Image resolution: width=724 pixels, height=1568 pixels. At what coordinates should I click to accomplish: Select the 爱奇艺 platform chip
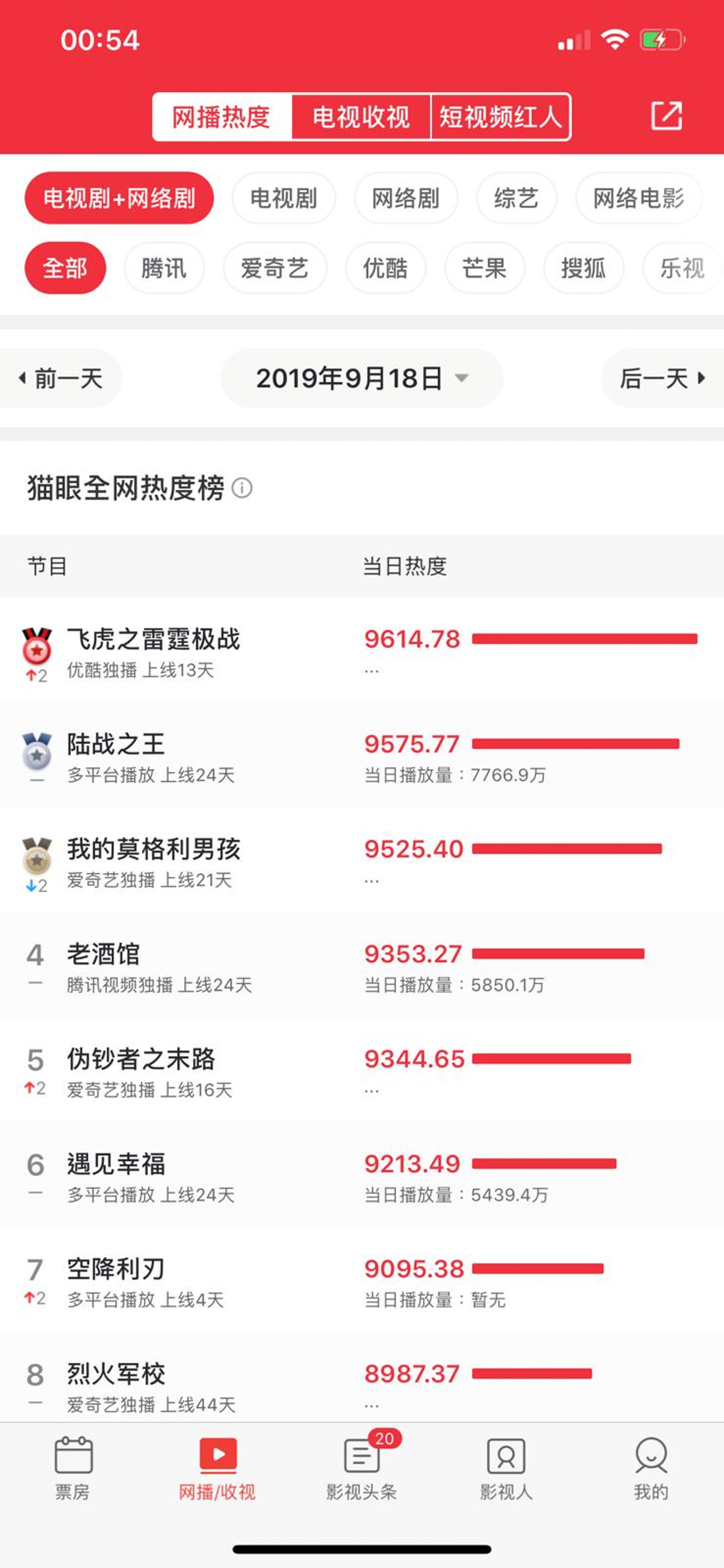pos(275,269)
